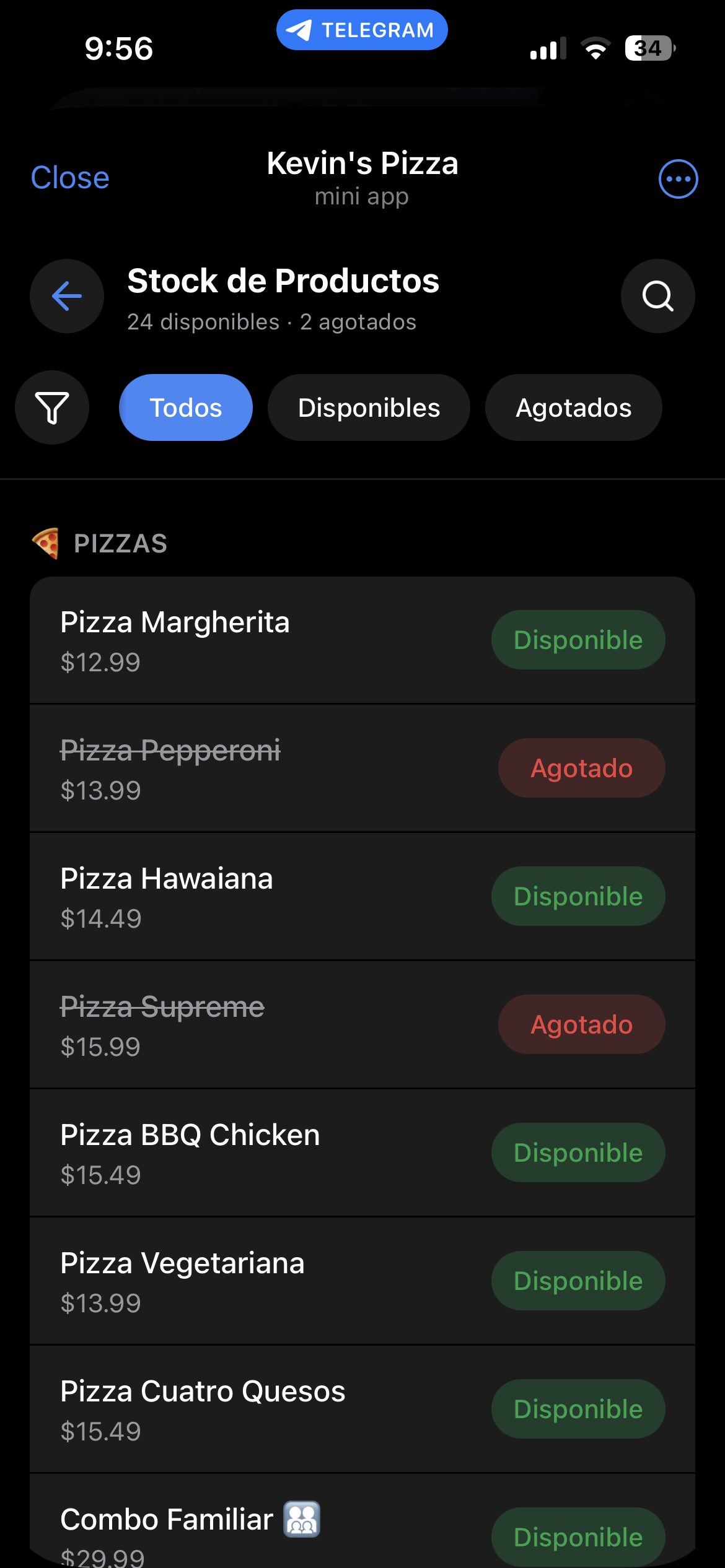725x1568 pixels.
Task: Tap Combo Familiar's Disponible badge
Action: 578,1536
